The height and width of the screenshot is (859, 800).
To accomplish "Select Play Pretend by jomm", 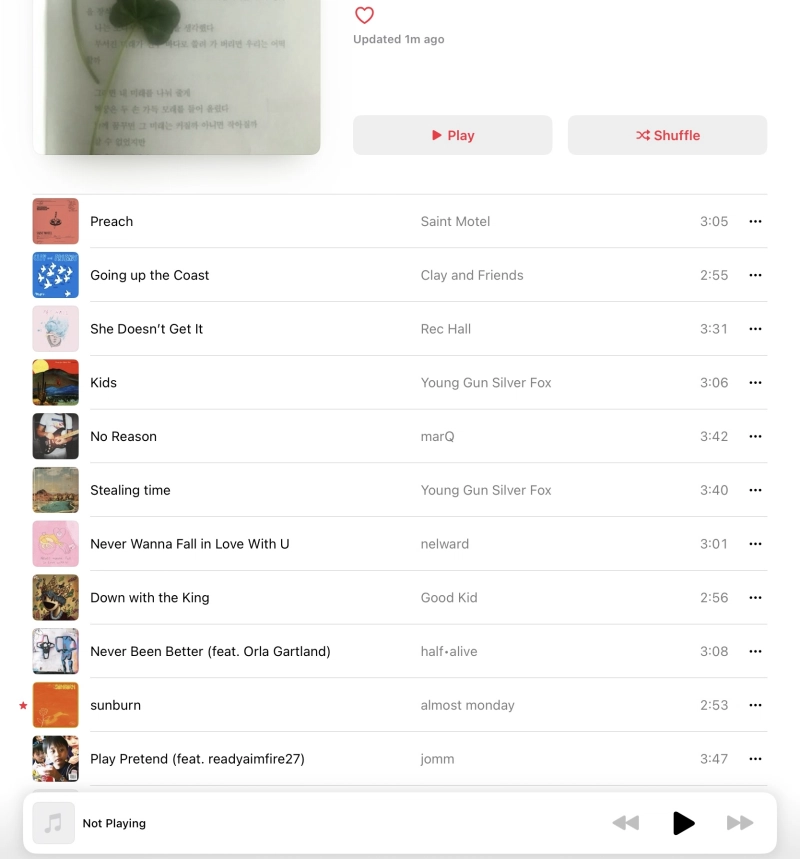I will 197,759.
